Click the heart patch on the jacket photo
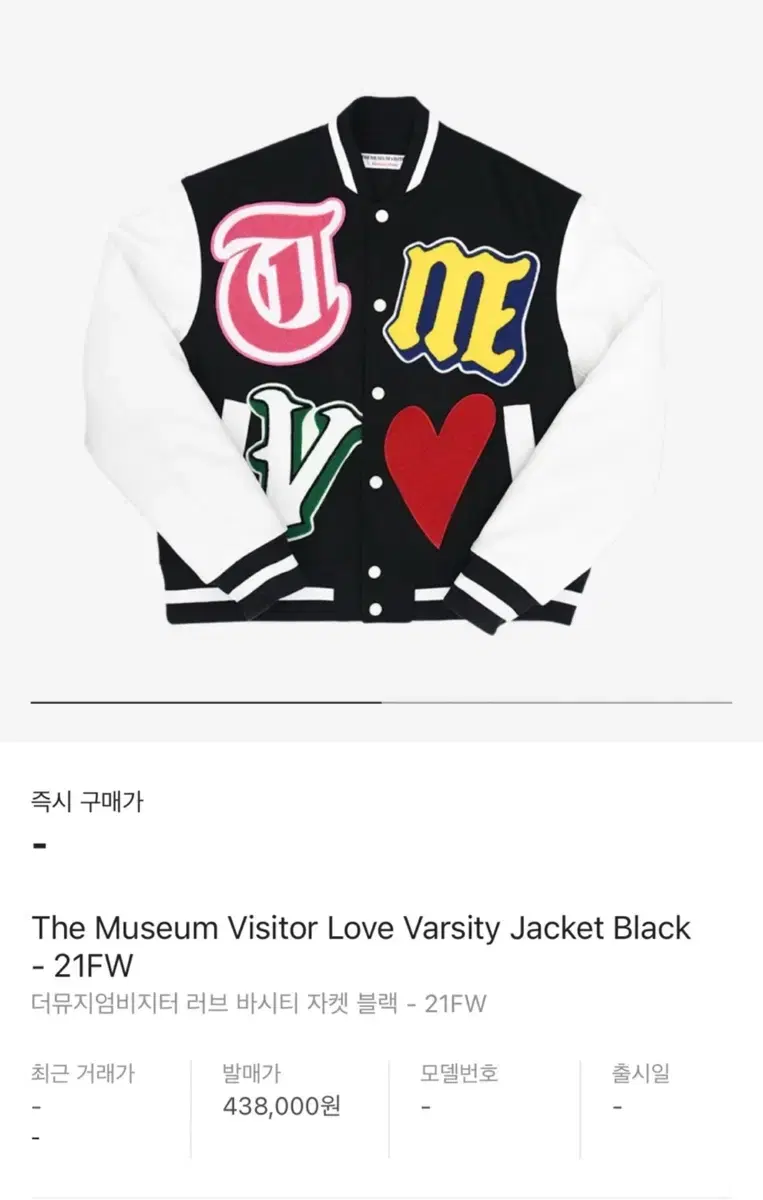Screen dimensions: 763x1200 click(438, 465)
